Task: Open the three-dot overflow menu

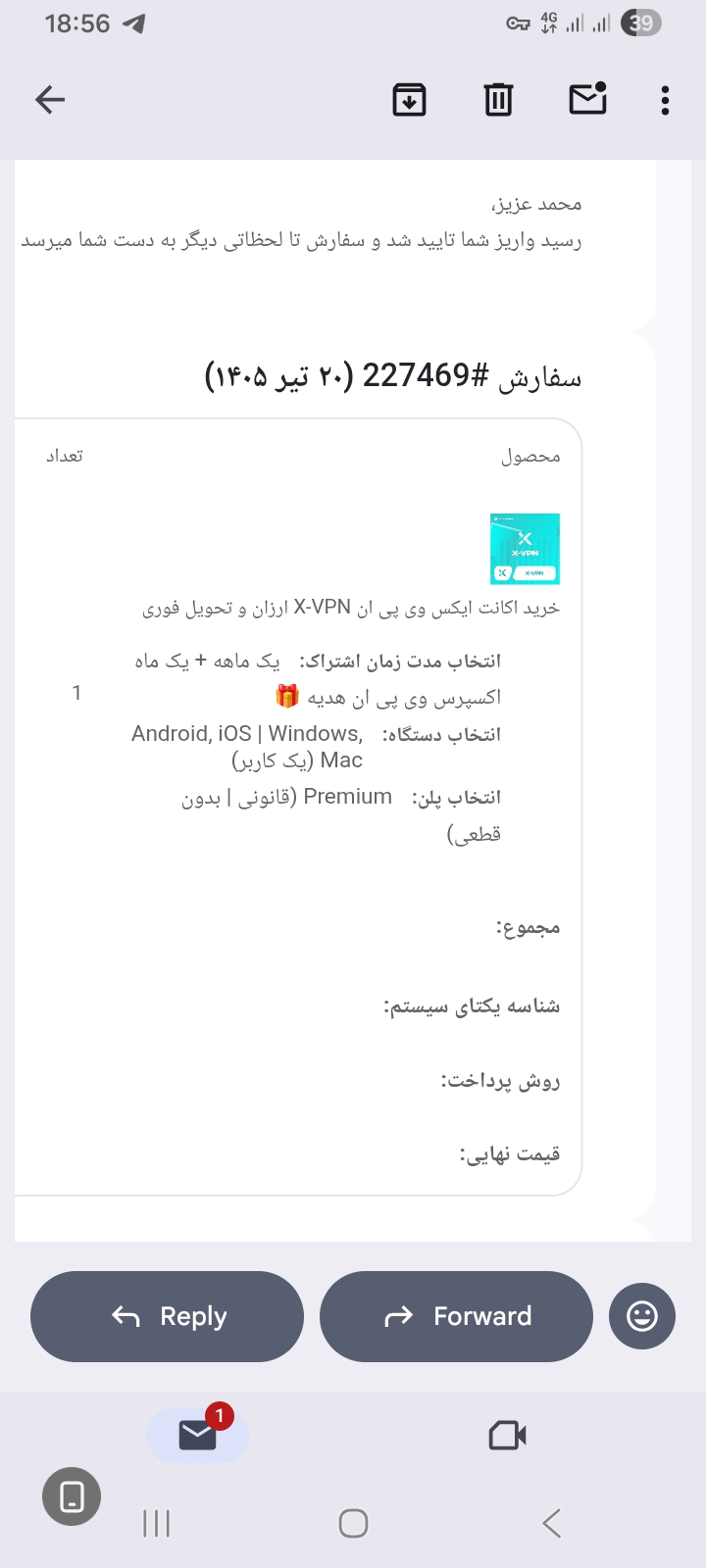Action: pyautogui.click(x=665, y=100)
